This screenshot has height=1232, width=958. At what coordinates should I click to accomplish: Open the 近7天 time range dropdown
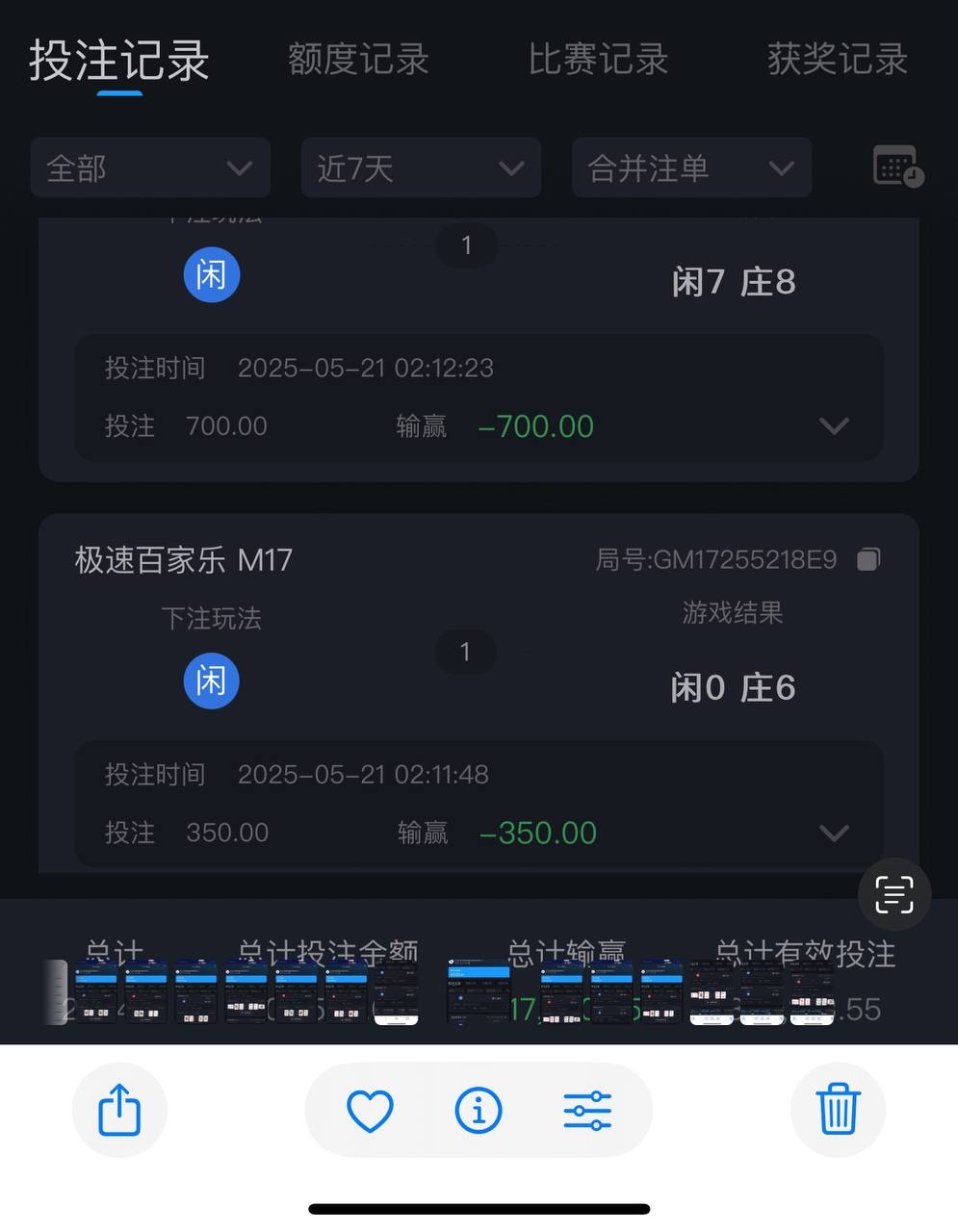pos(421,167)
